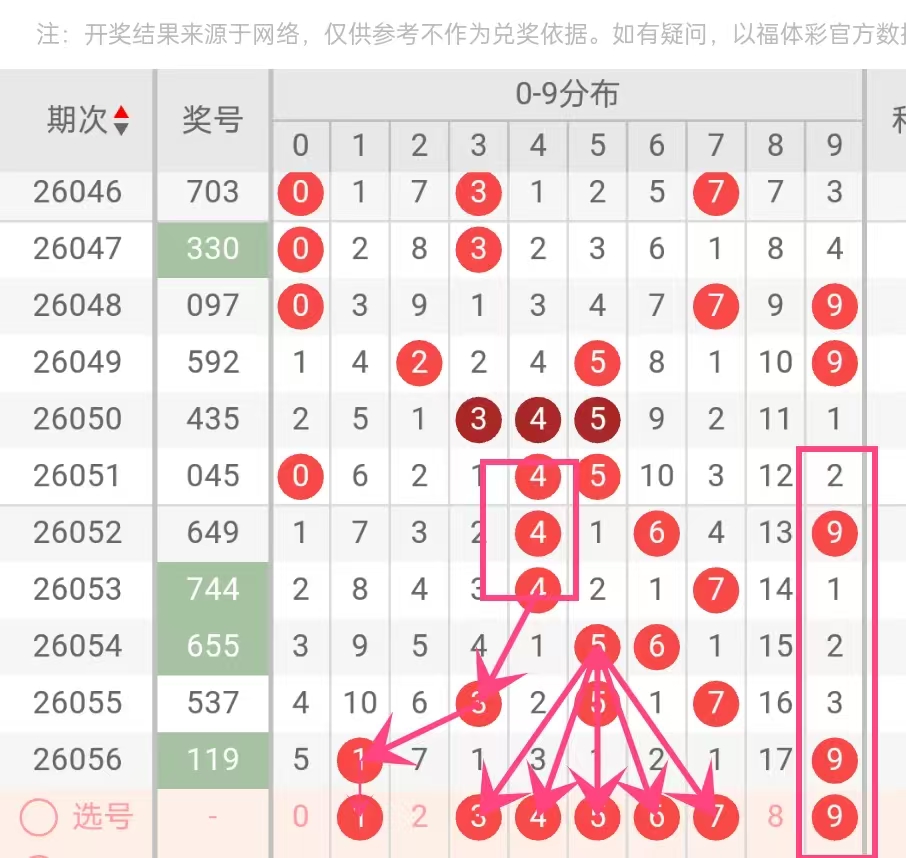Screen dimensions: 906x858
Task: Tap the circle beside 选号
Action: coord(40,818)
